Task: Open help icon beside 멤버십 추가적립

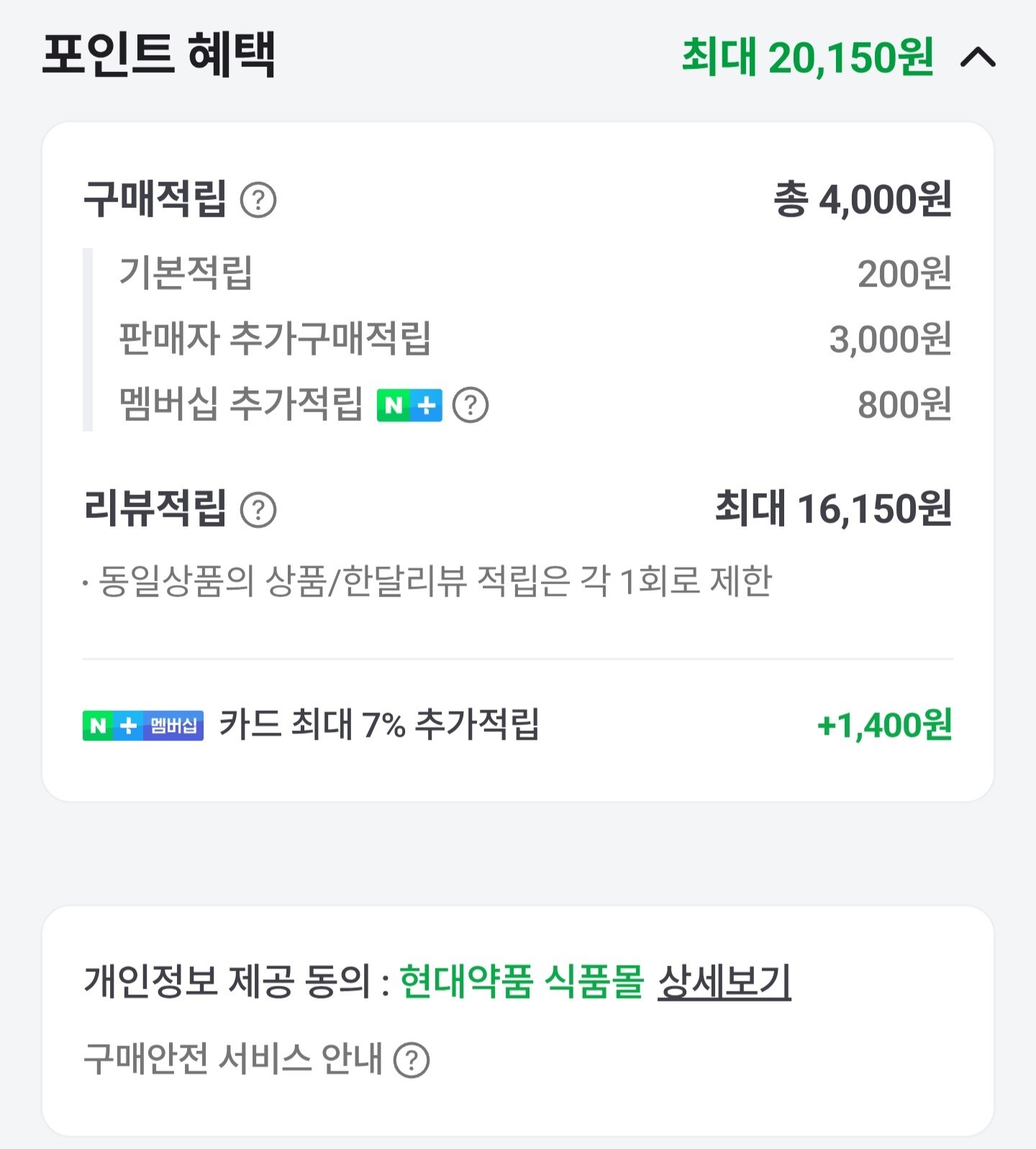Action: (471, 405)
